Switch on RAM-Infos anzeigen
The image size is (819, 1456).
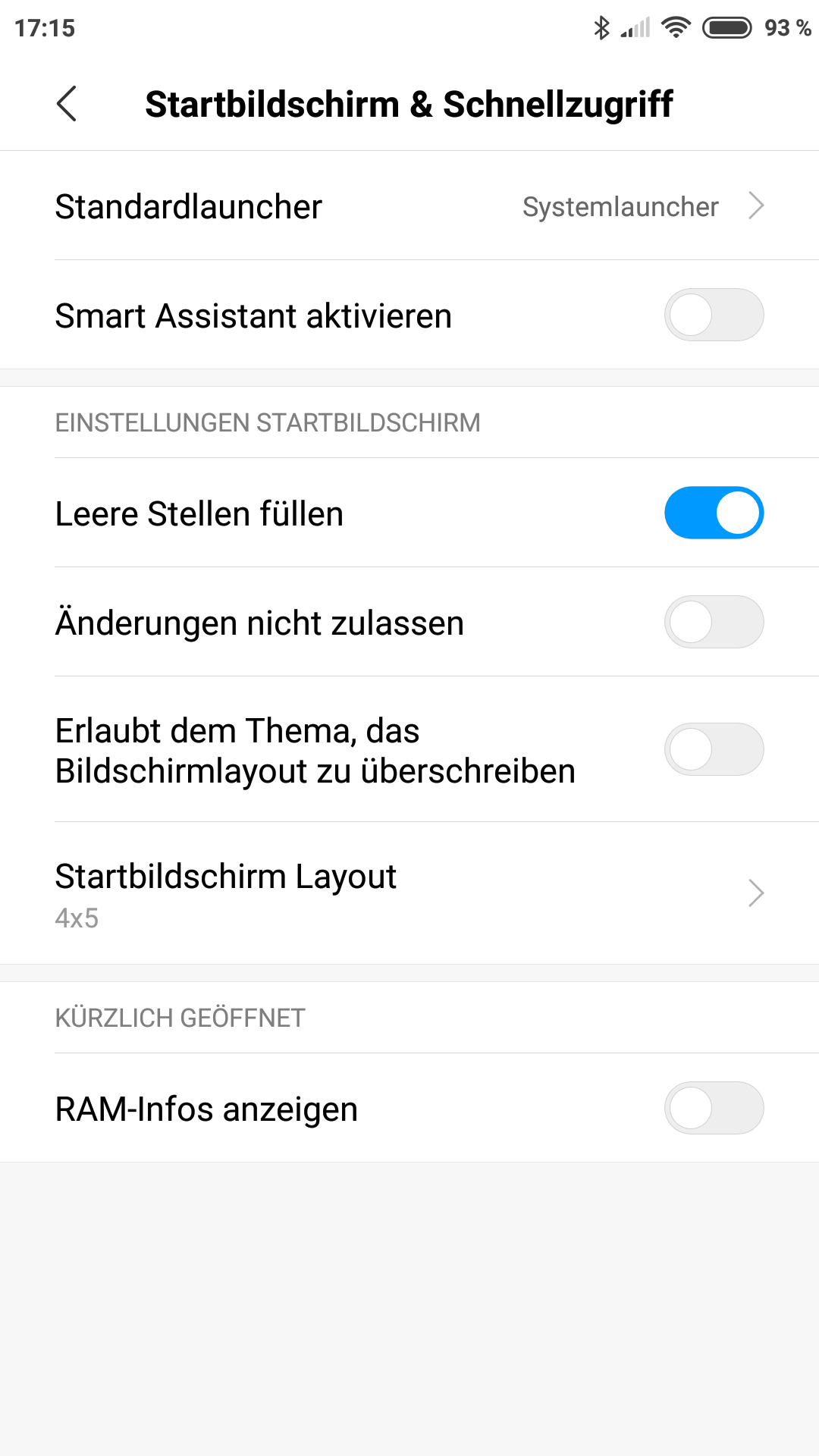pyautogui.click(x=714, y=1109)
